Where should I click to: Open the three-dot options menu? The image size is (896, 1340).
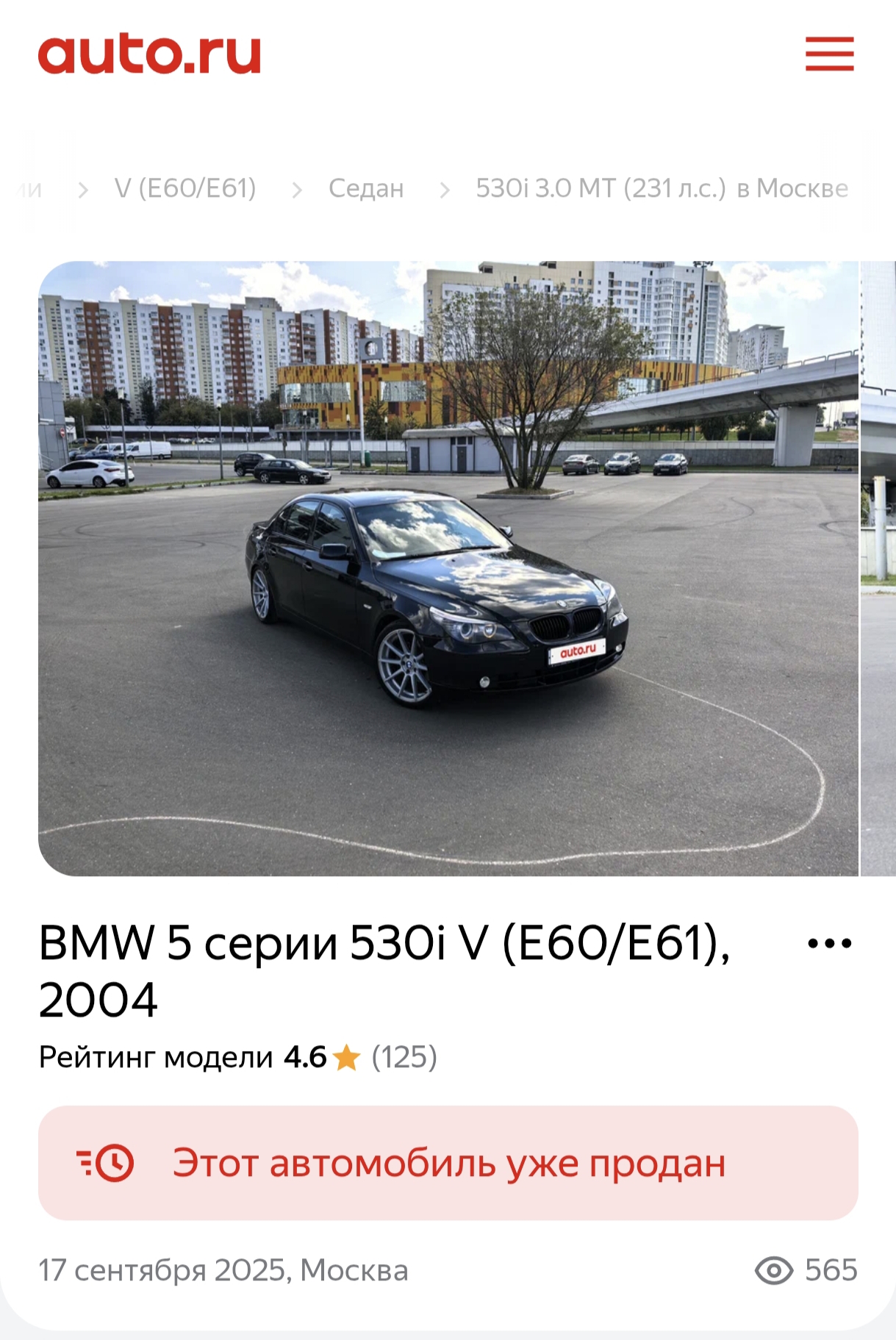tap(829, 943)
